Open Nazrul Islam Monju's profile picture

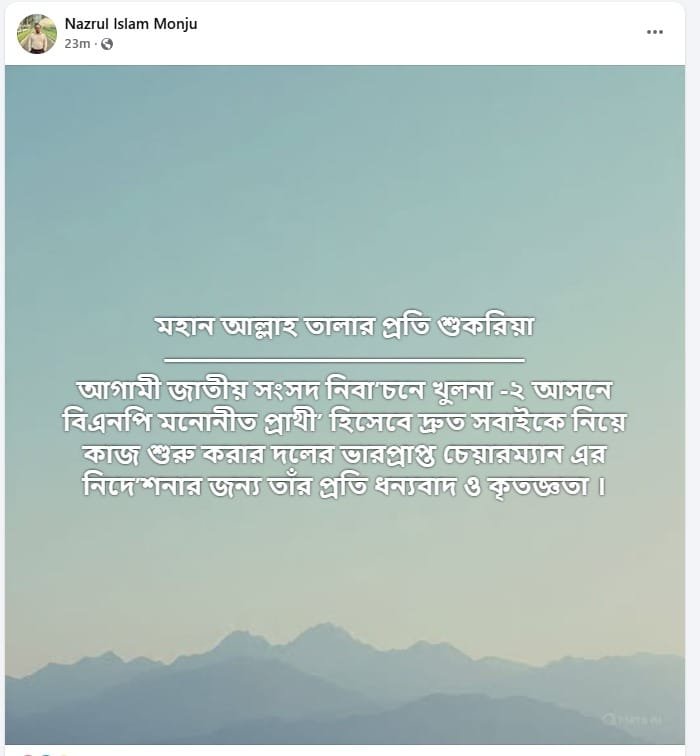(x=37, y=34)
